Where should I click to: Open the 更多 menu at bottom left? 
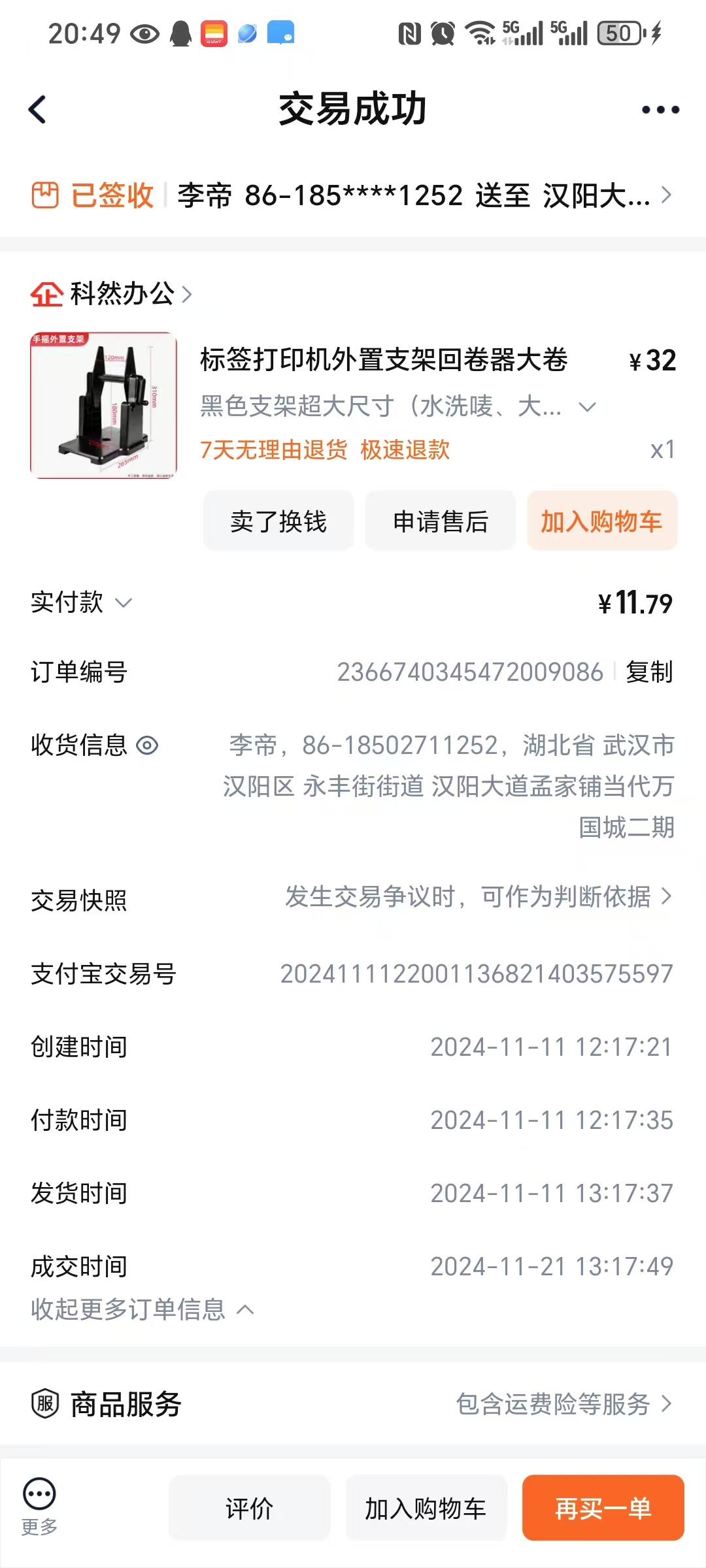click(x=40, y=1507)
